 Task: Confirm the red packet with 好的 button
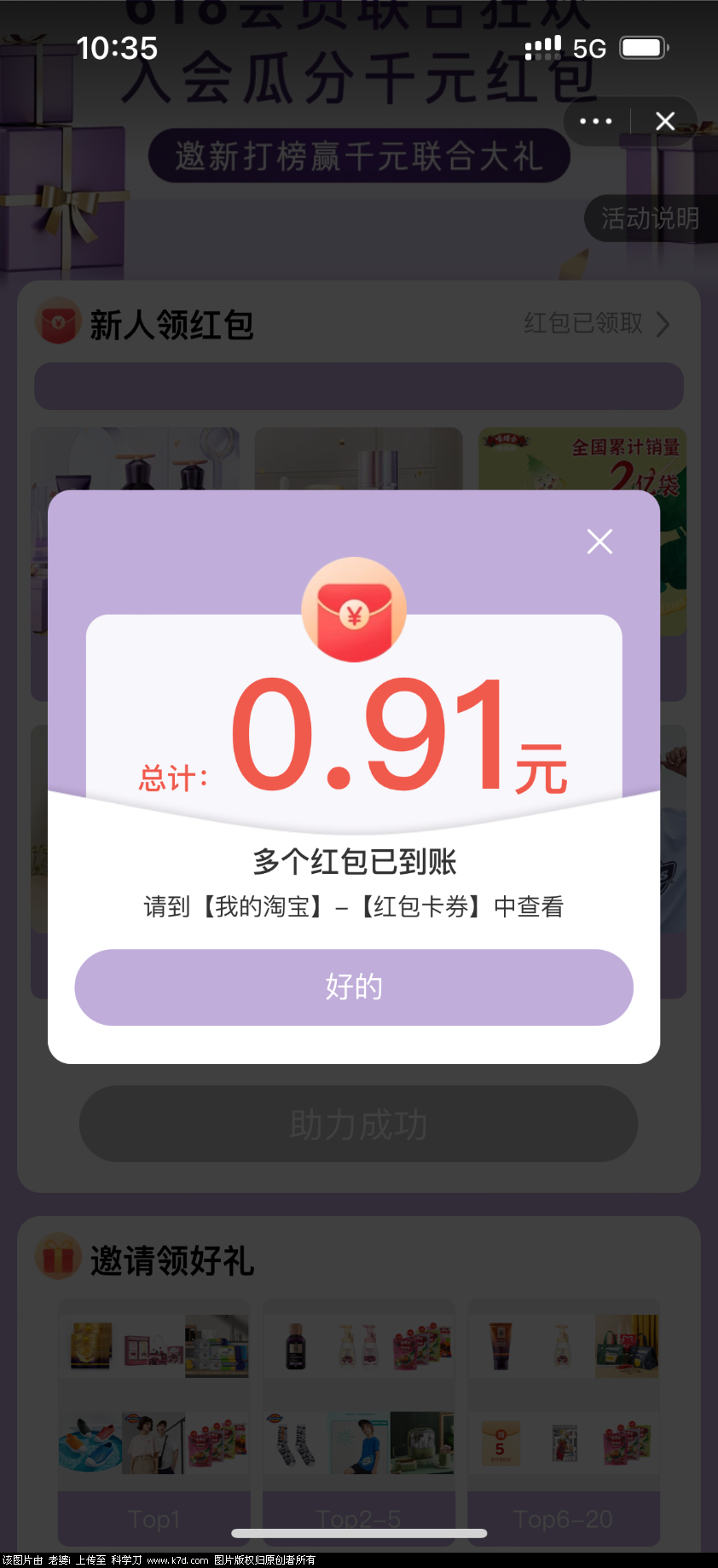pos(353,987)
